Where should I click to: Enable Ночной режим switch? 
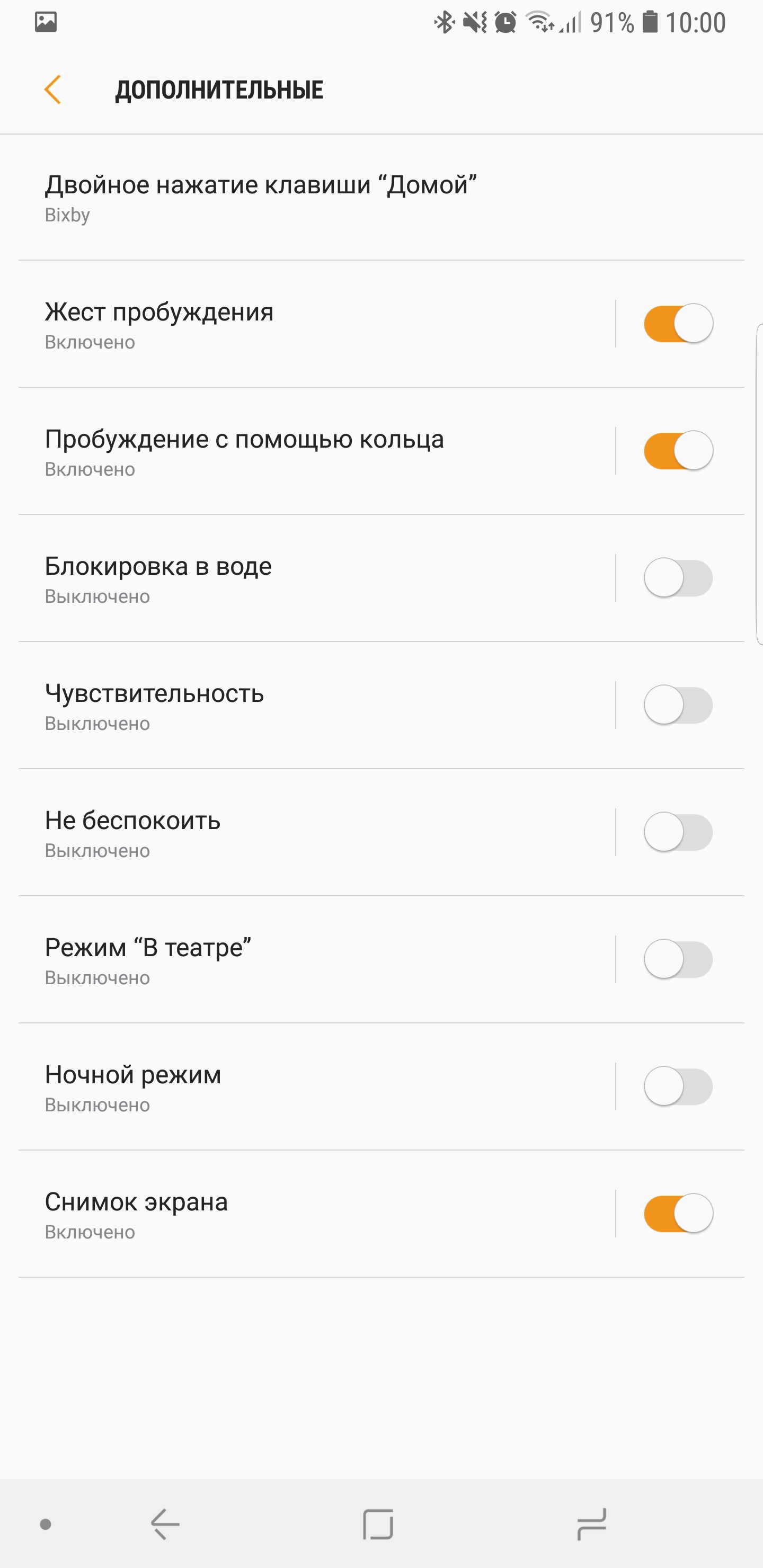point(678,1087)
